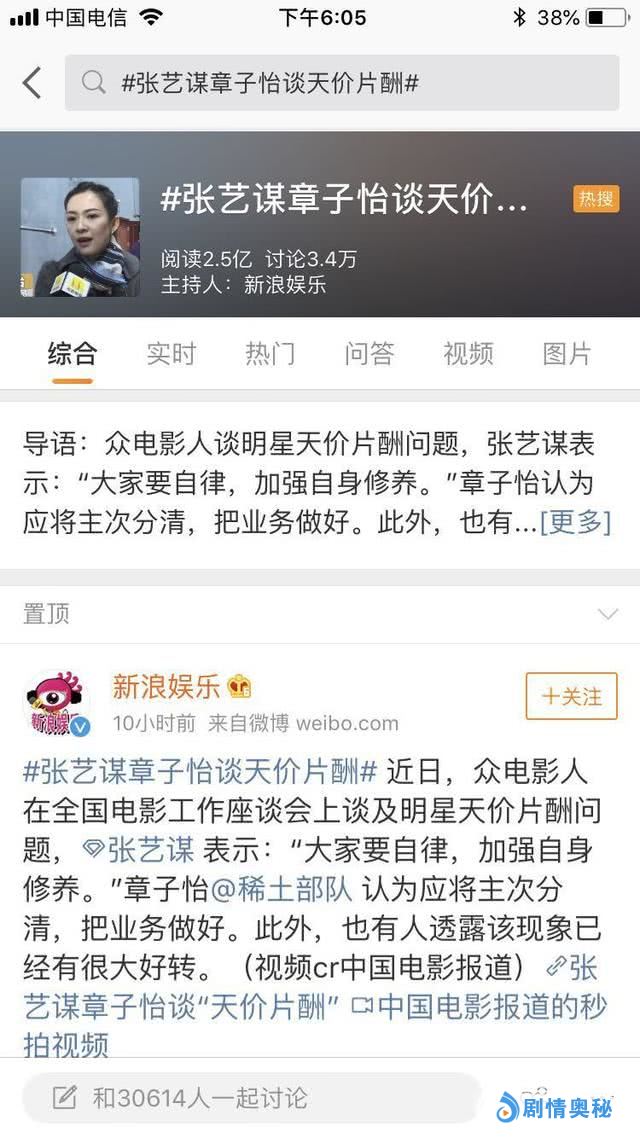Expand the intro with the 更多 link
Viewport: 640px width, 1138px height.
[575, 522]
